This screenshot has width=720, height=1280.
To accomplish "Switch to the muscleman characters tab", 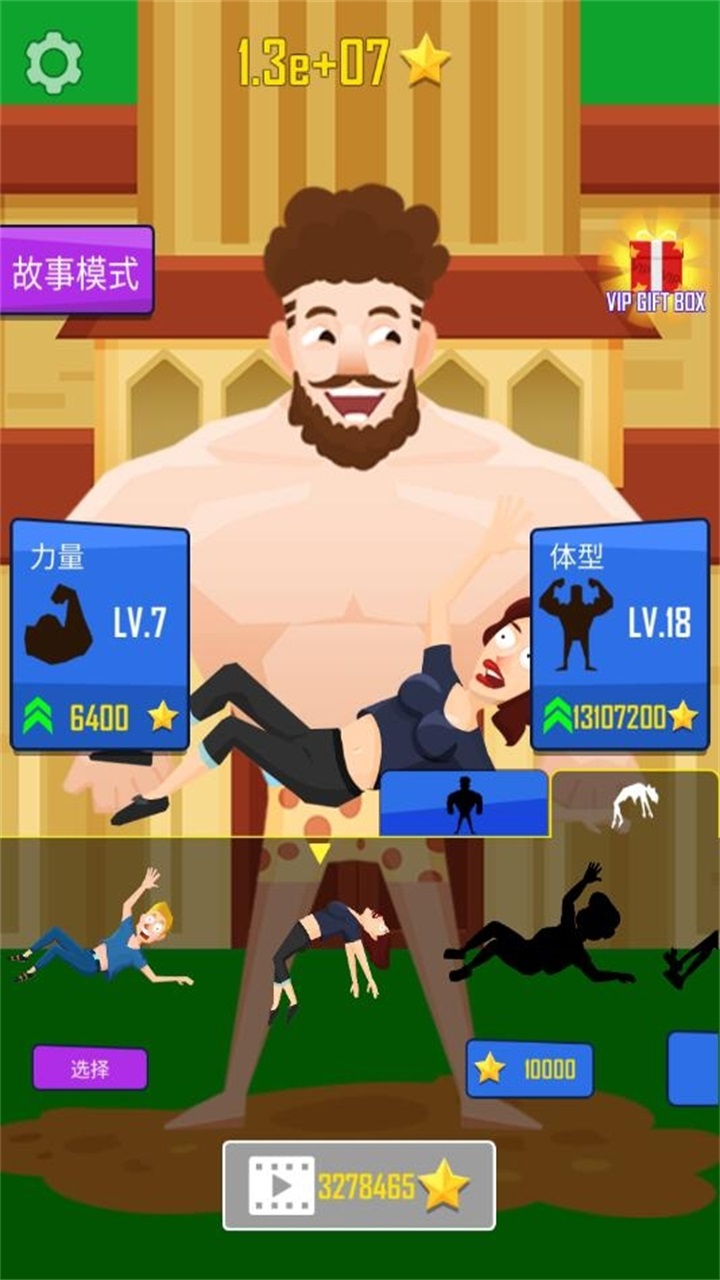I will click(463, 804).
